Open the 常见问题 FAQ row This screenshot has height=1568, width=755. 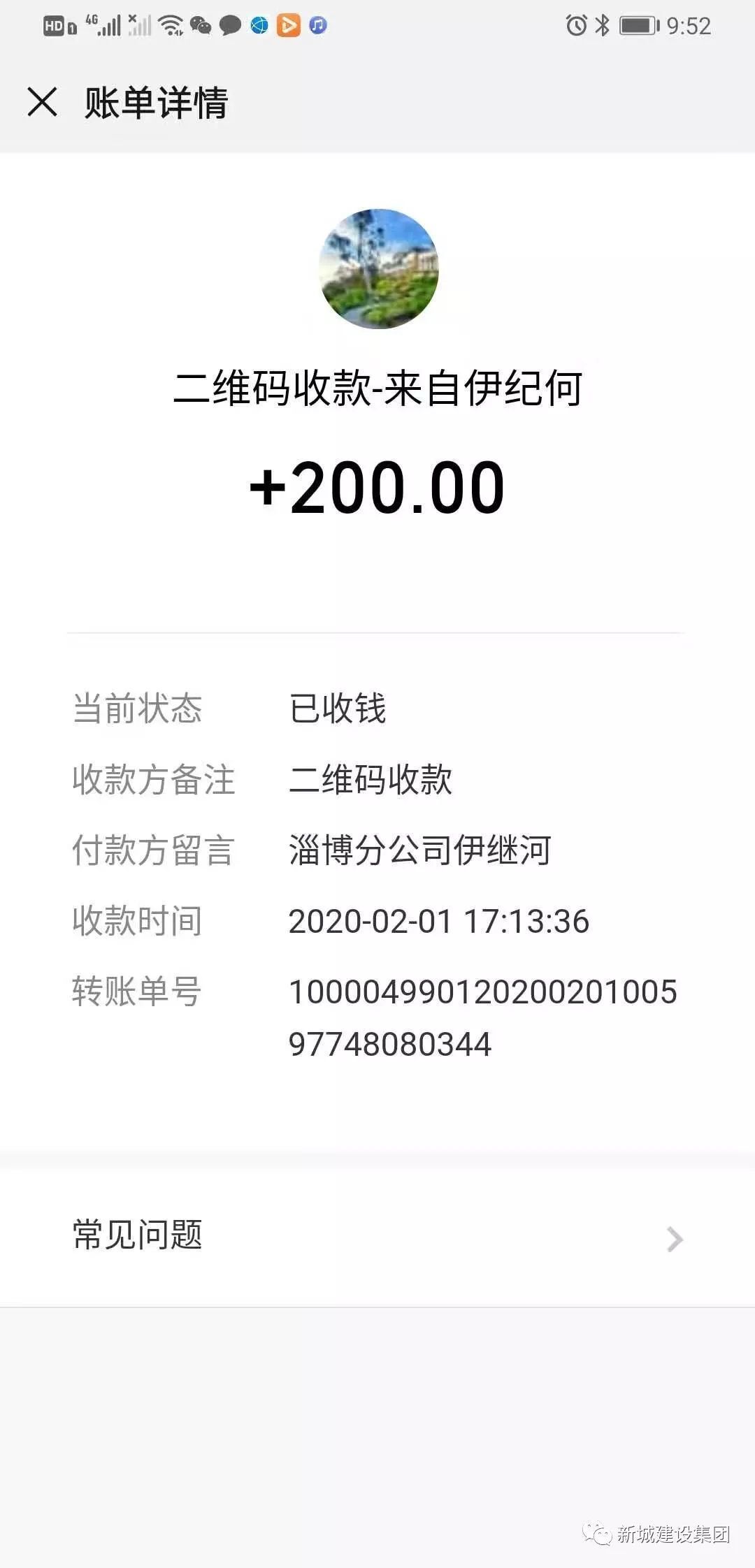click(x=377, y=1237)
